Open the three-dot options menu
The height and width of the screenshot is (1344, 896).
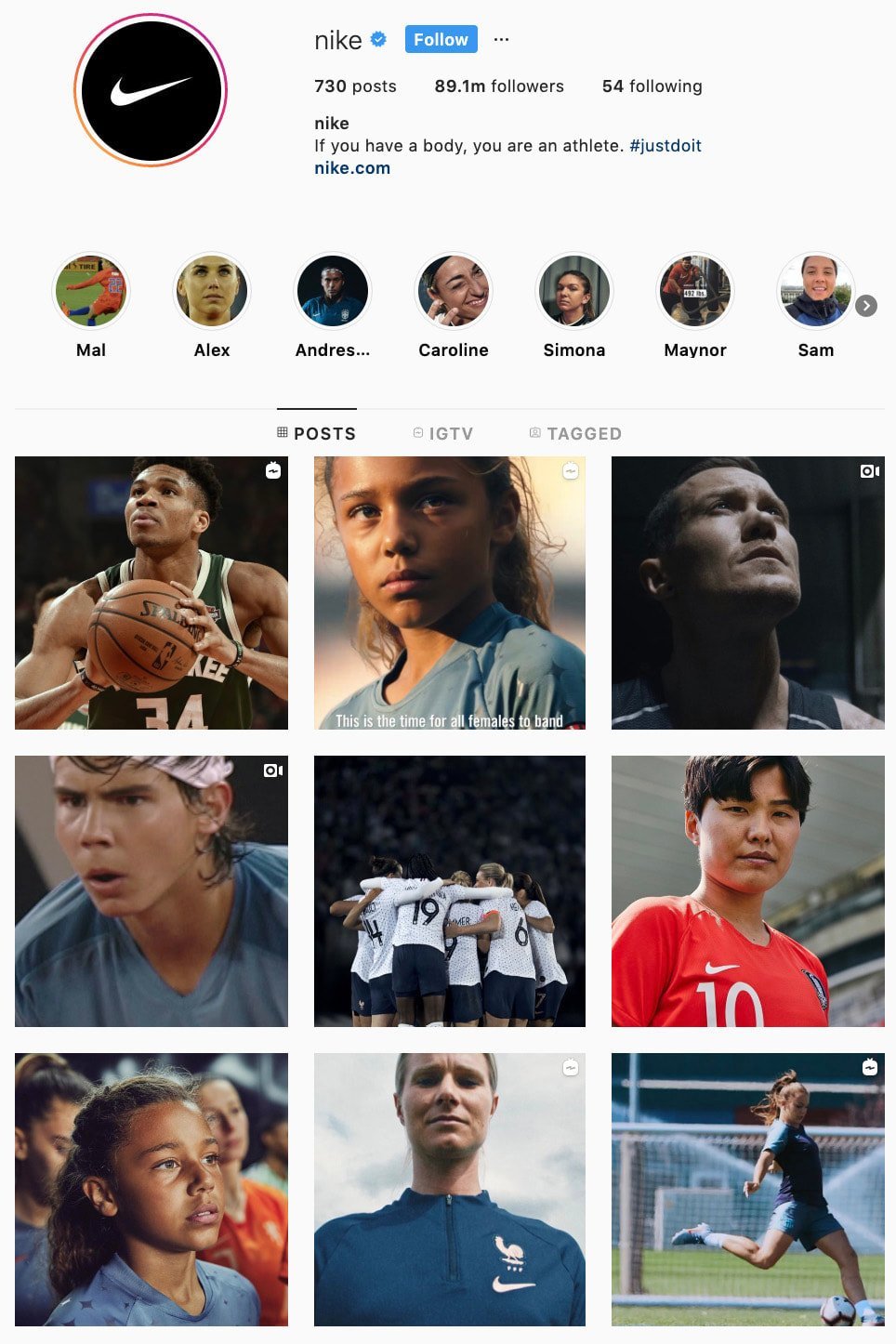(x=501, y=39)
